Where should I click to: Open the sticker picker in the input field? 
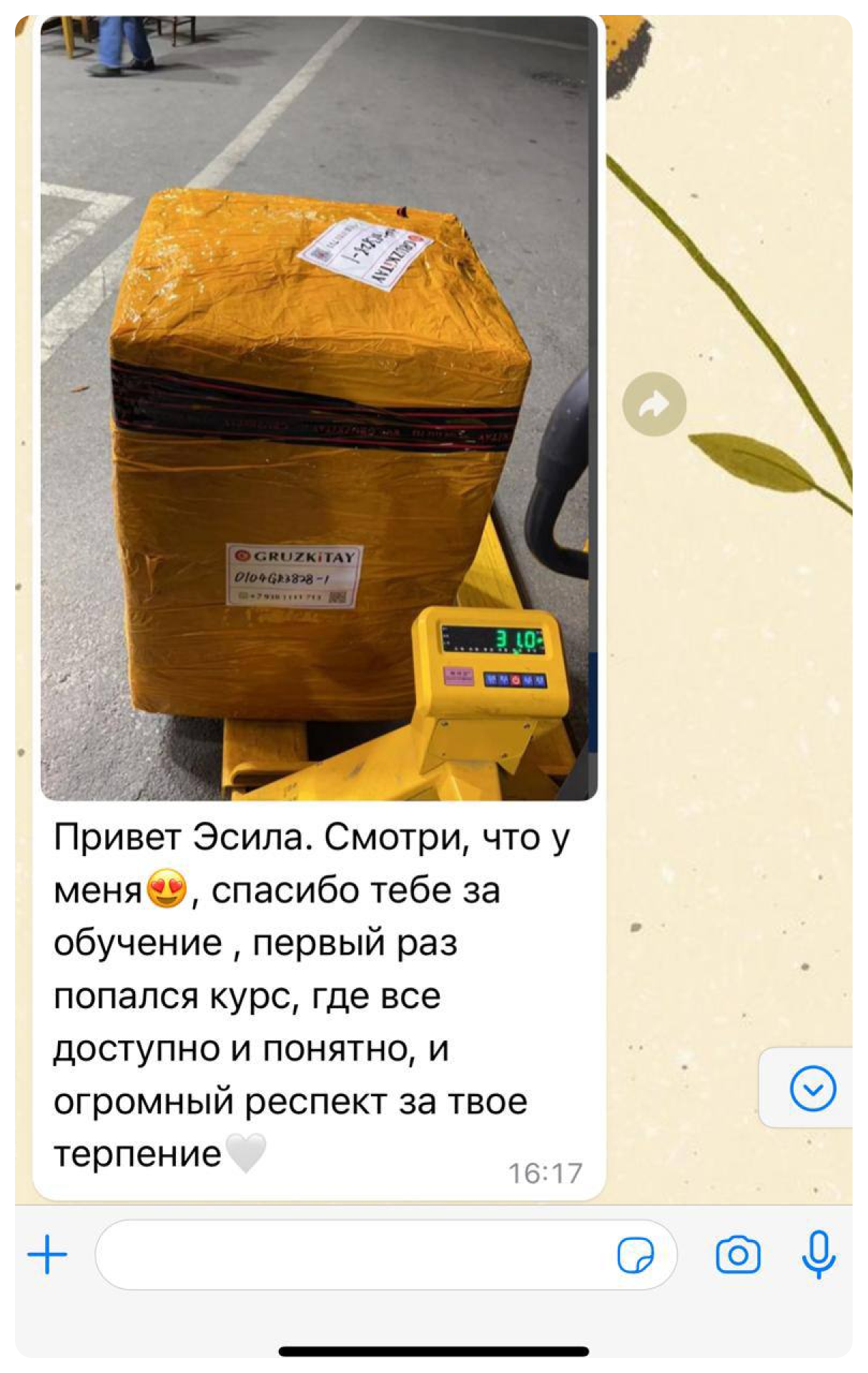635,1255
